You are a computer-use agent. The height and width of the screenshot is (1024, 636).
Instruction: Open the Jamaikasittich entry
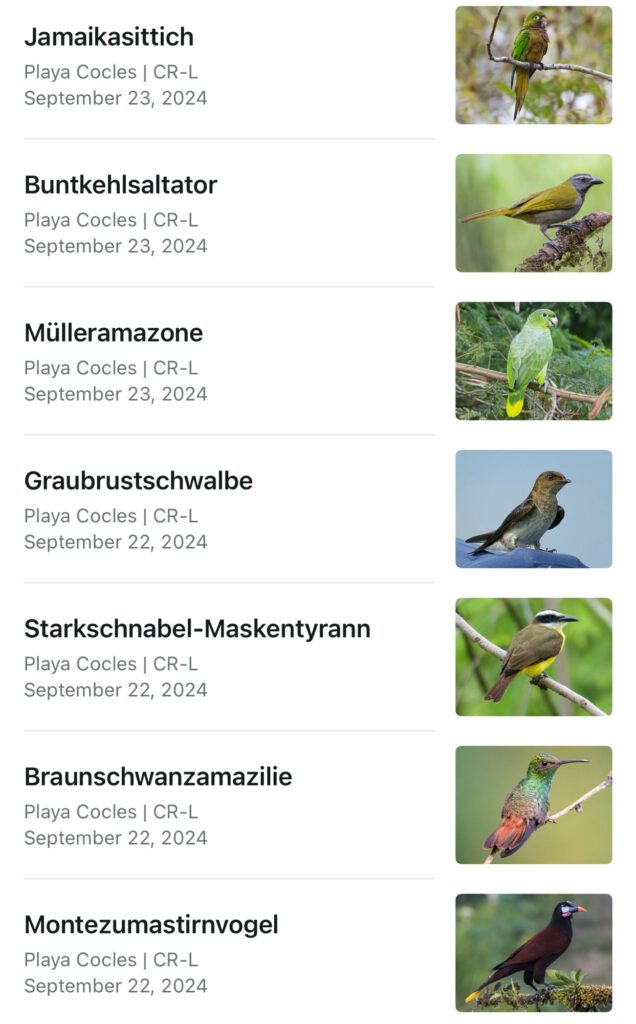point(109,38)
